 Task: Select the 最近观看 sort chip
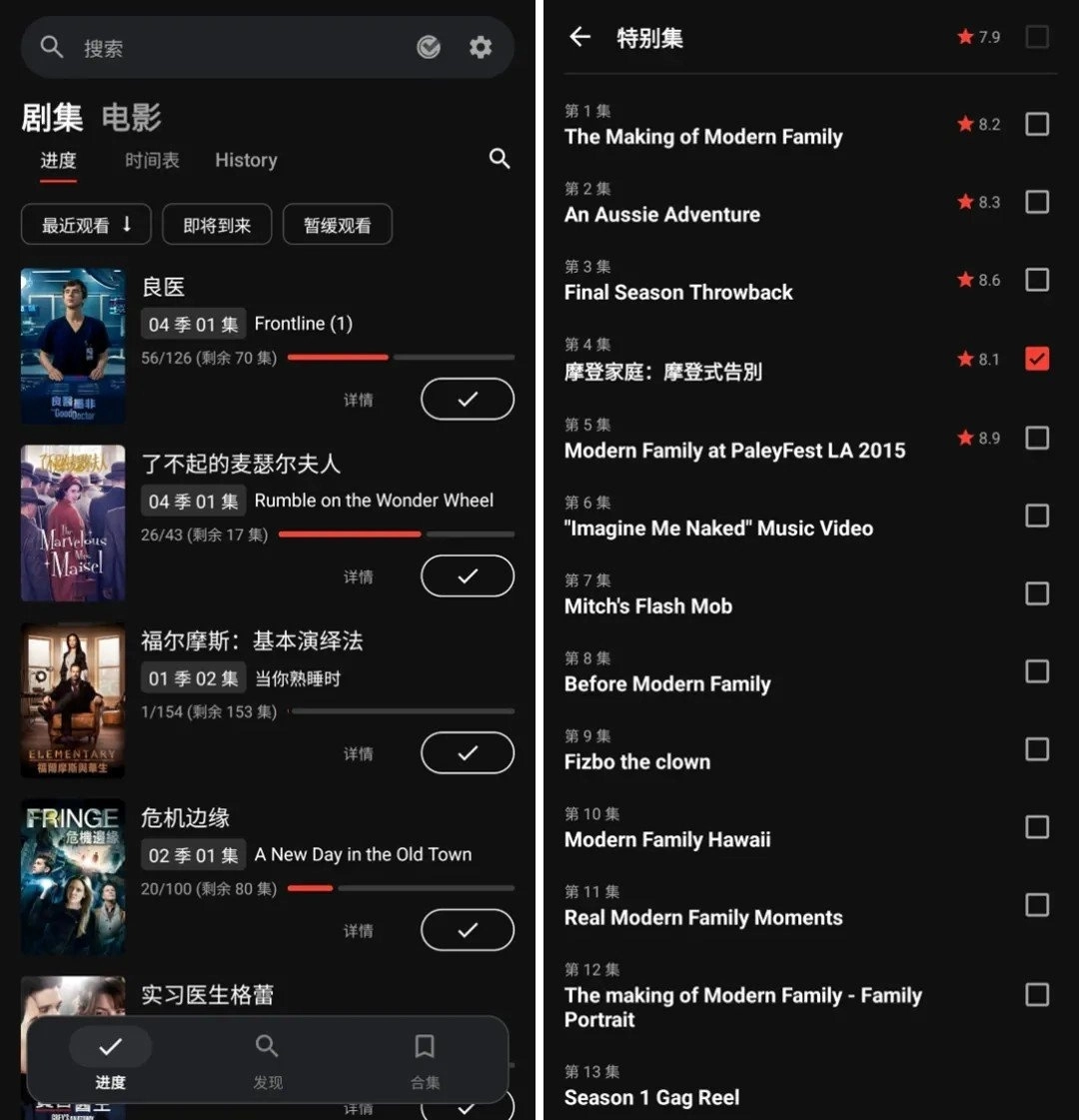[86, 225]
